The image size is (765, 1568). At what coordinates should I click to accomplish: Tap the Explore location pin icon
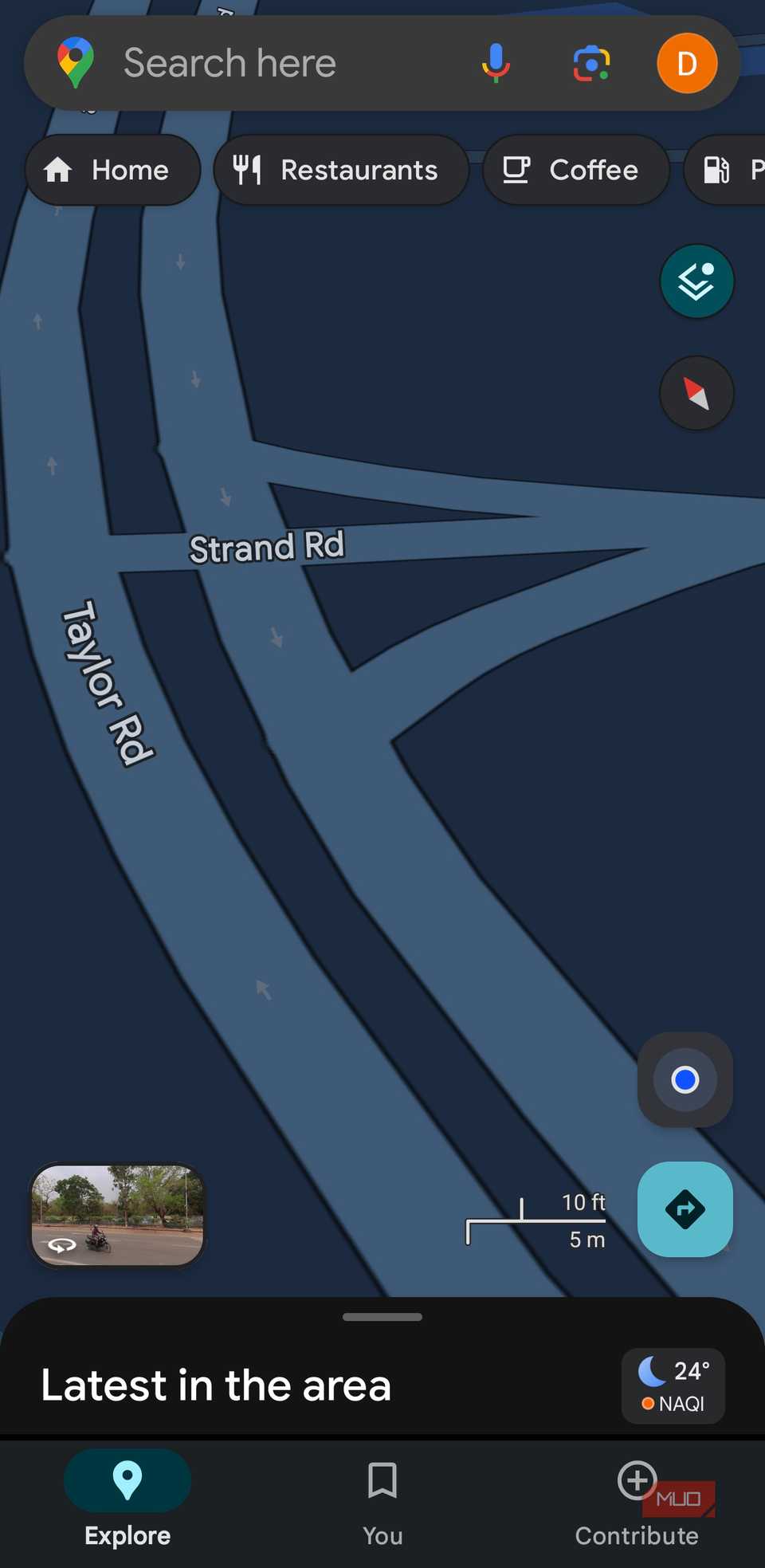[x=127, y=1480]
